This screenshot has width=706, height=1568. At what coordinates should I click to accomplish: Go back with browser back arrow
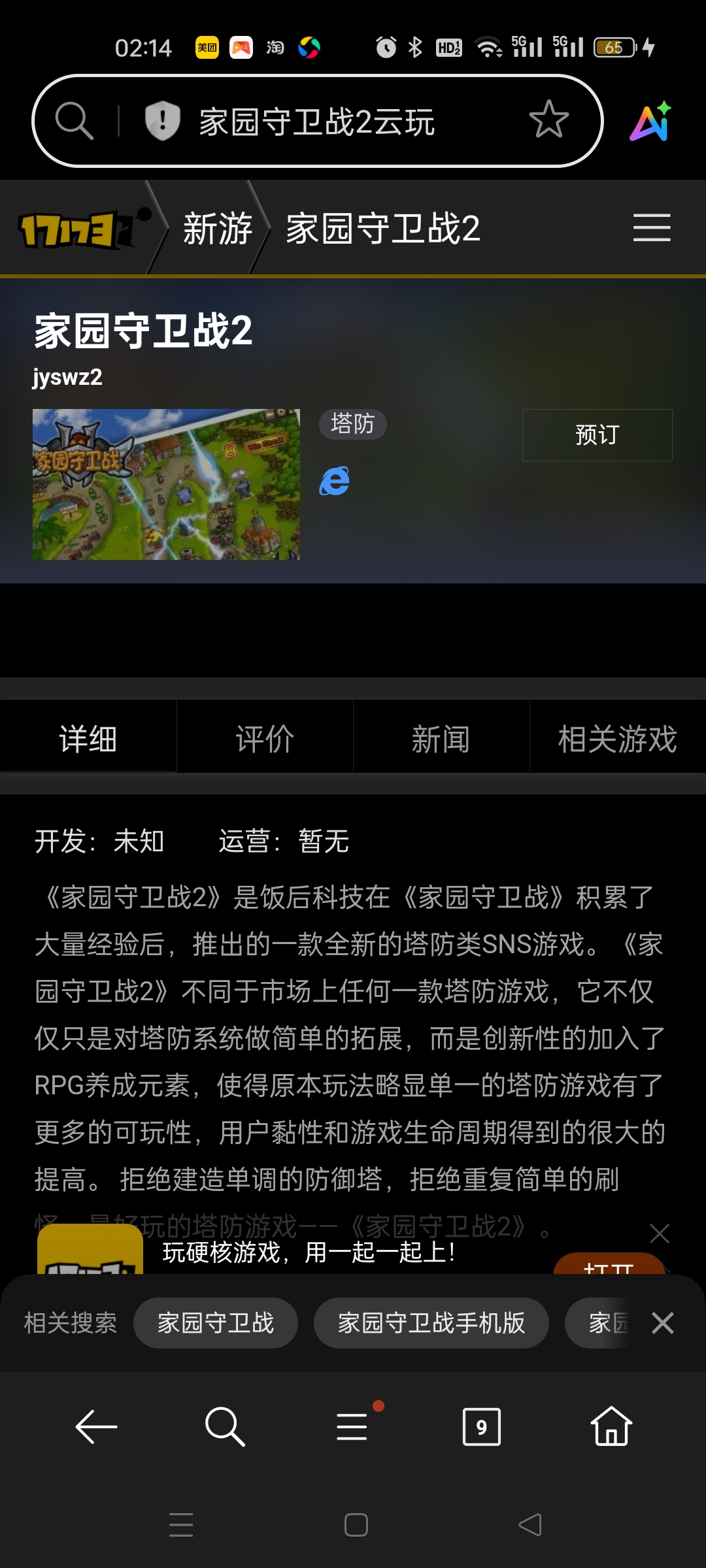click(96, 1426)
